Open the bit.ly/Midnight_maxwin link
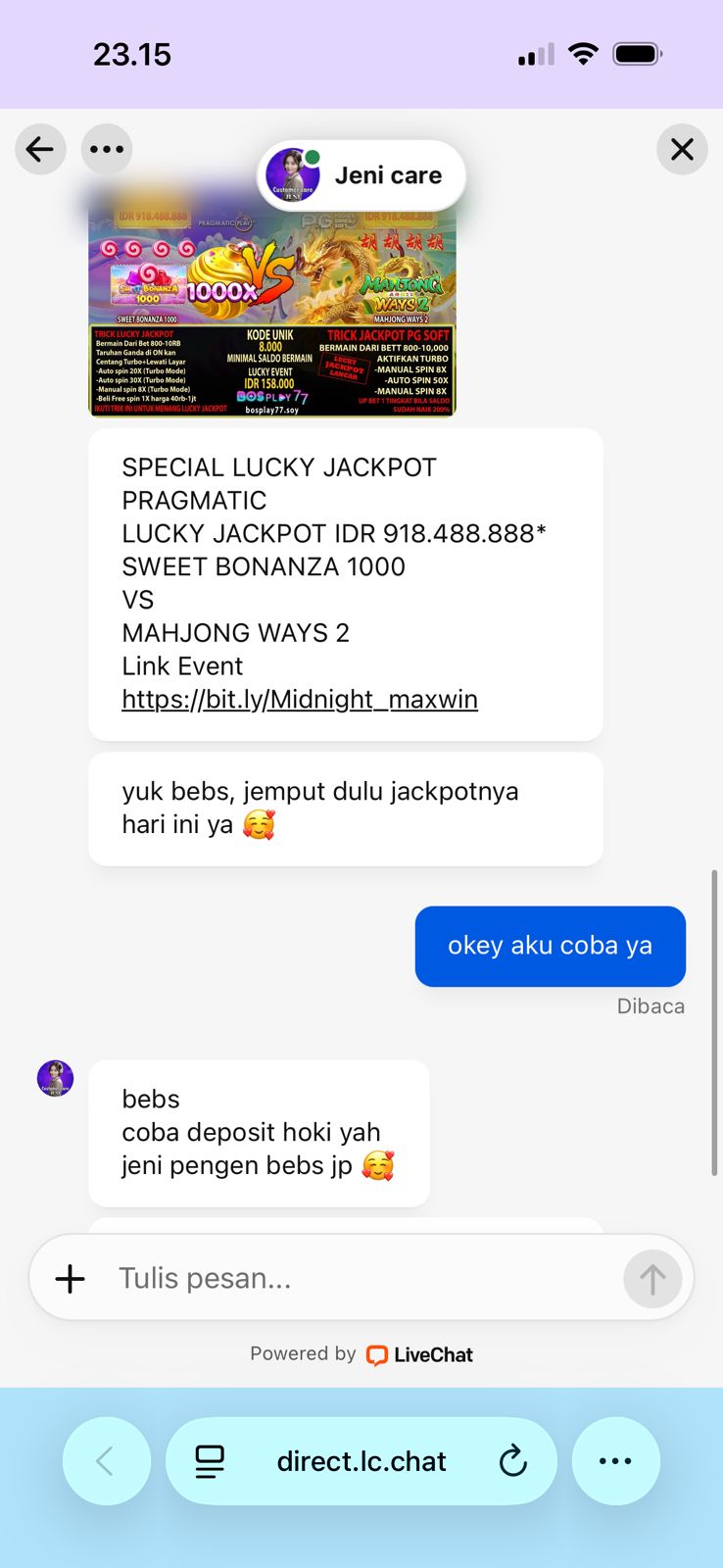723x1568 pixels. (300, 700)
